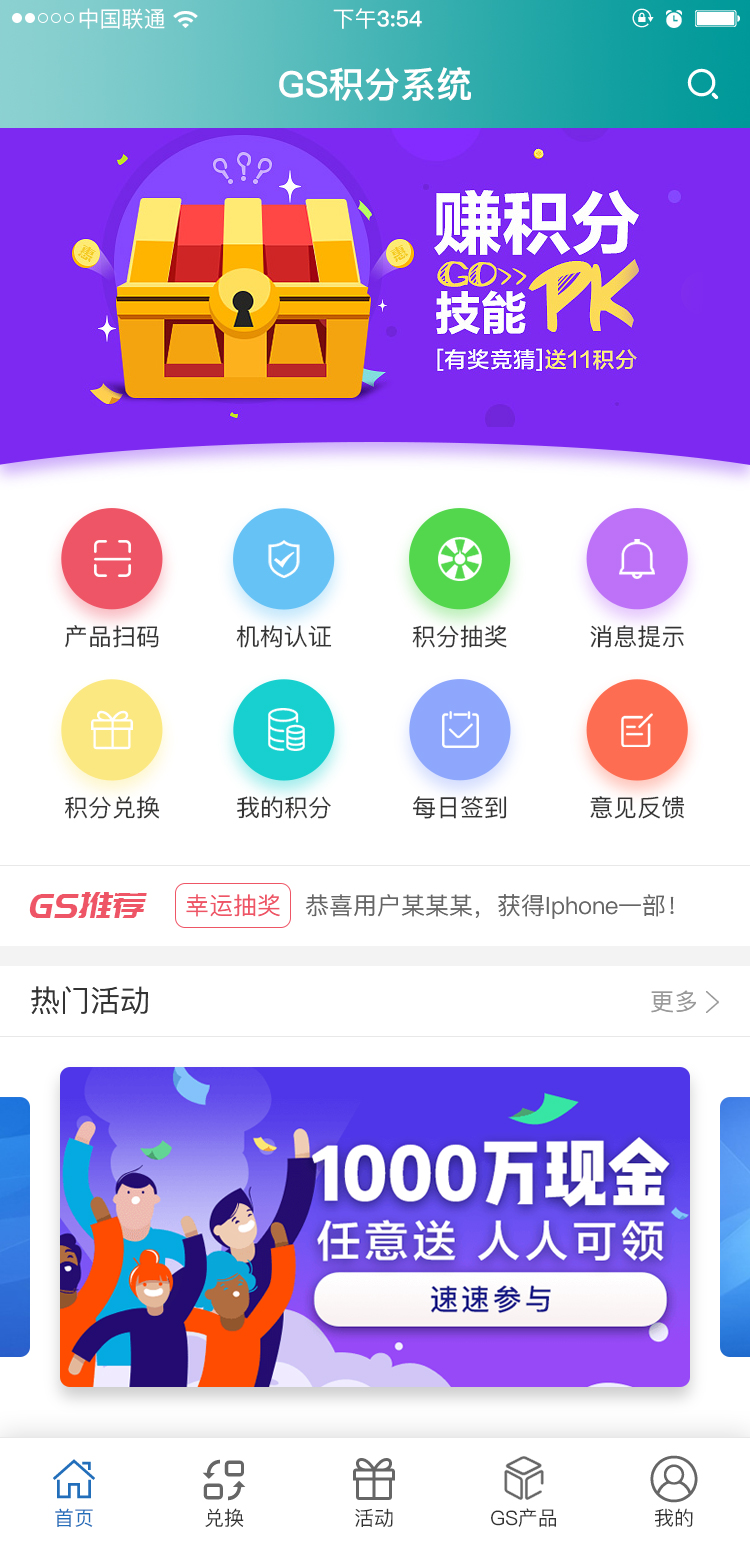Switch to the 我的 tab

(674, 1493)
